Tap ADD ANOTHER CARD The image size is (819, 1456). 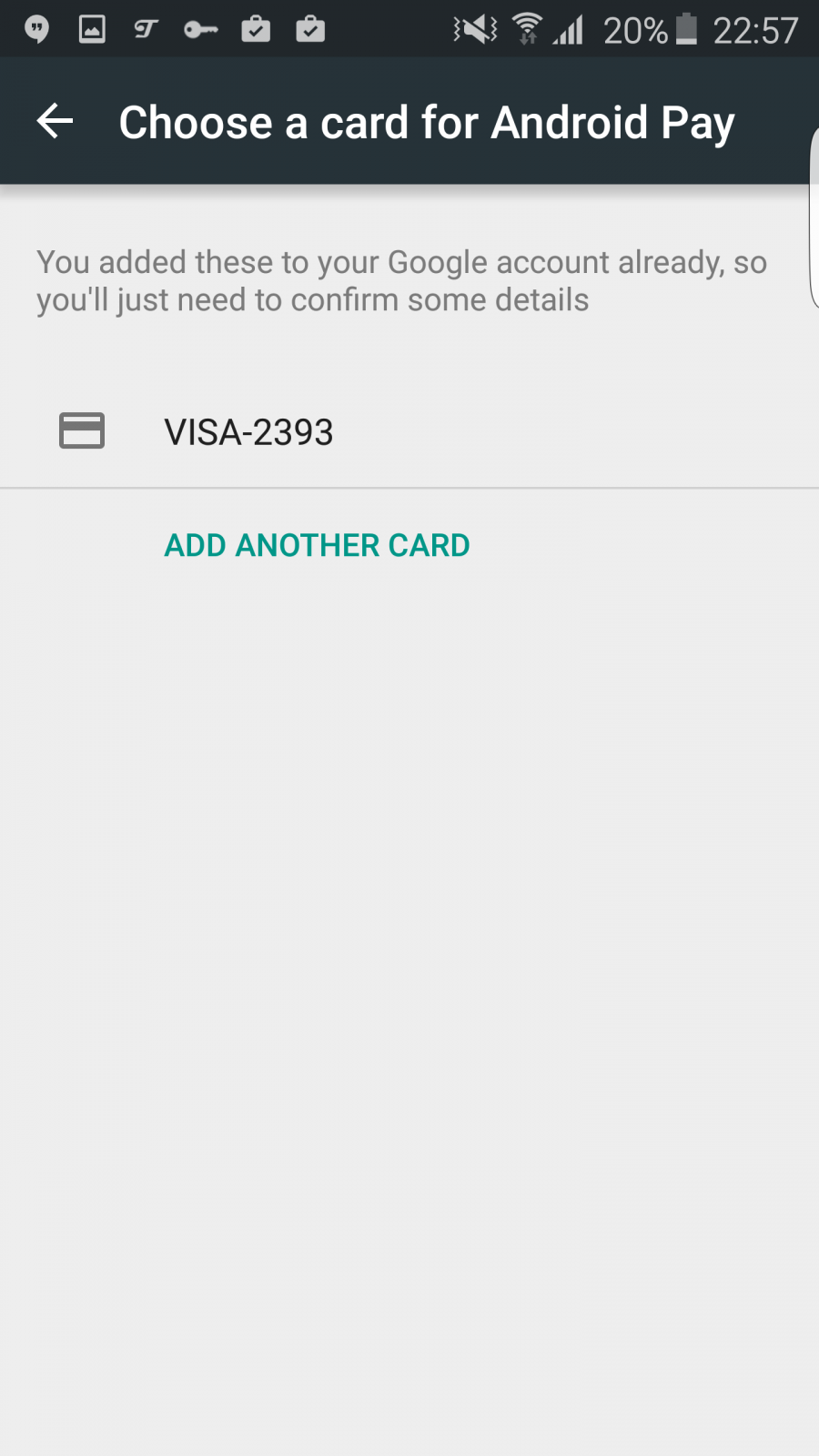coord(317,545)
